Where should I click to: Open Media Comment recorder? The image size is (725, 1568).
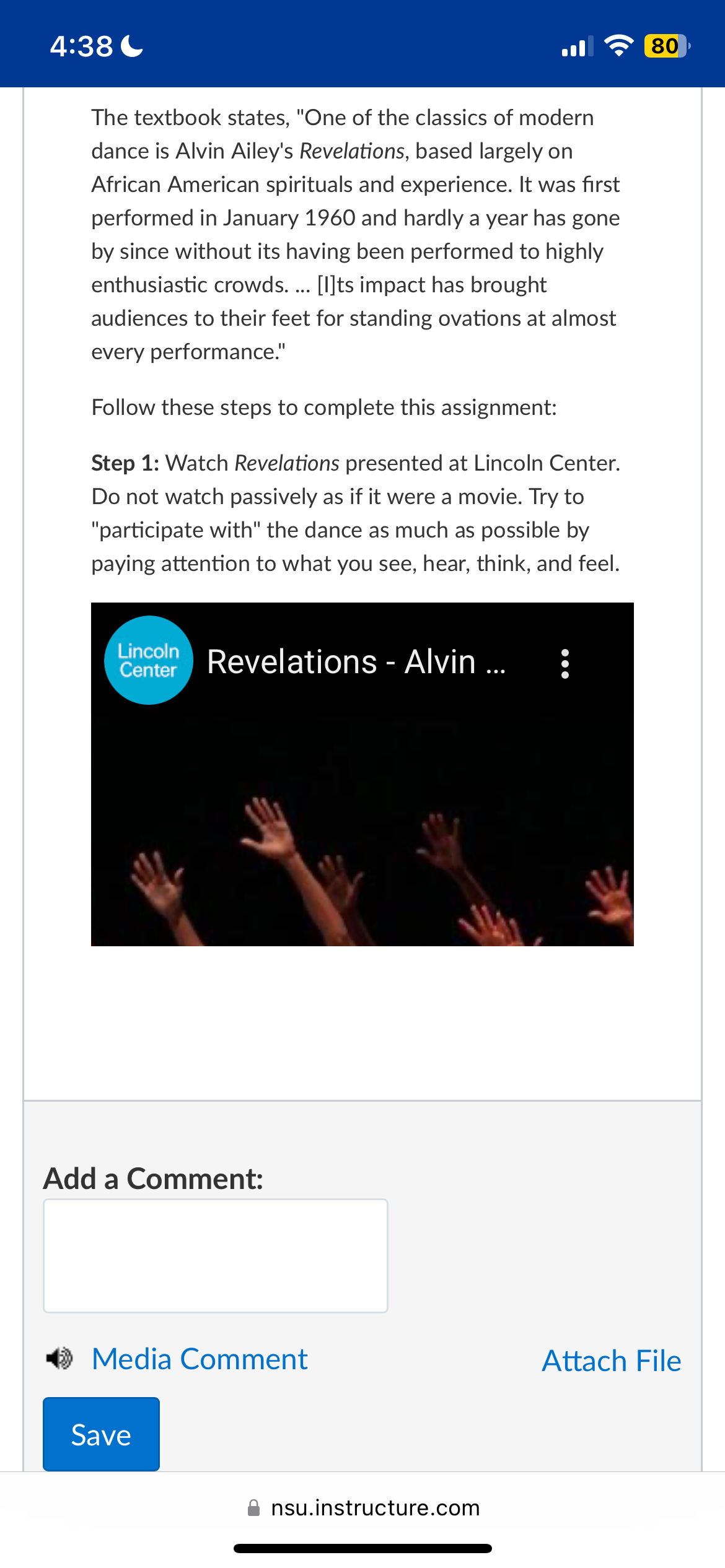point(199,1359)
